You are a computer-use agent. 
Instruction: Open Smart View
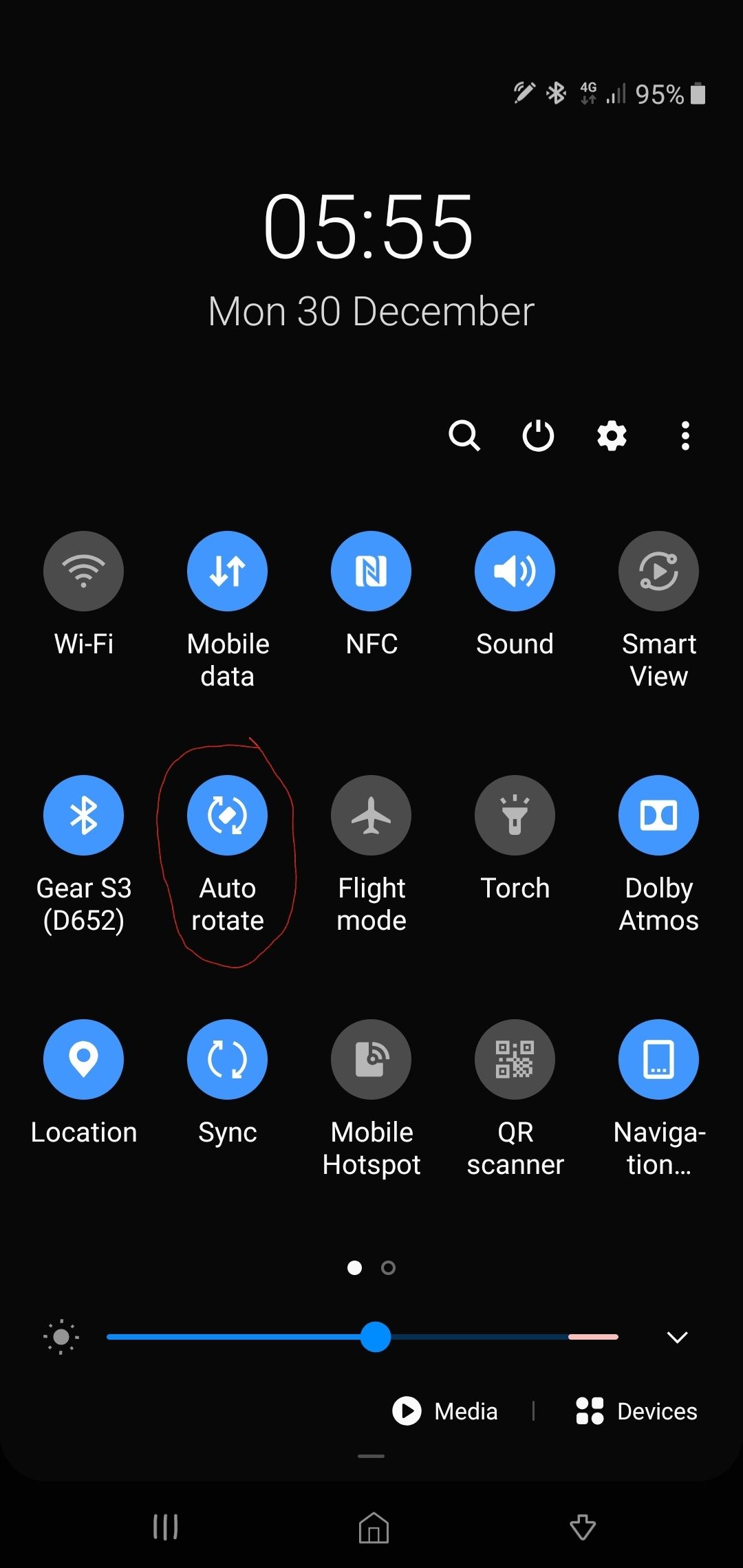point(658,571)
